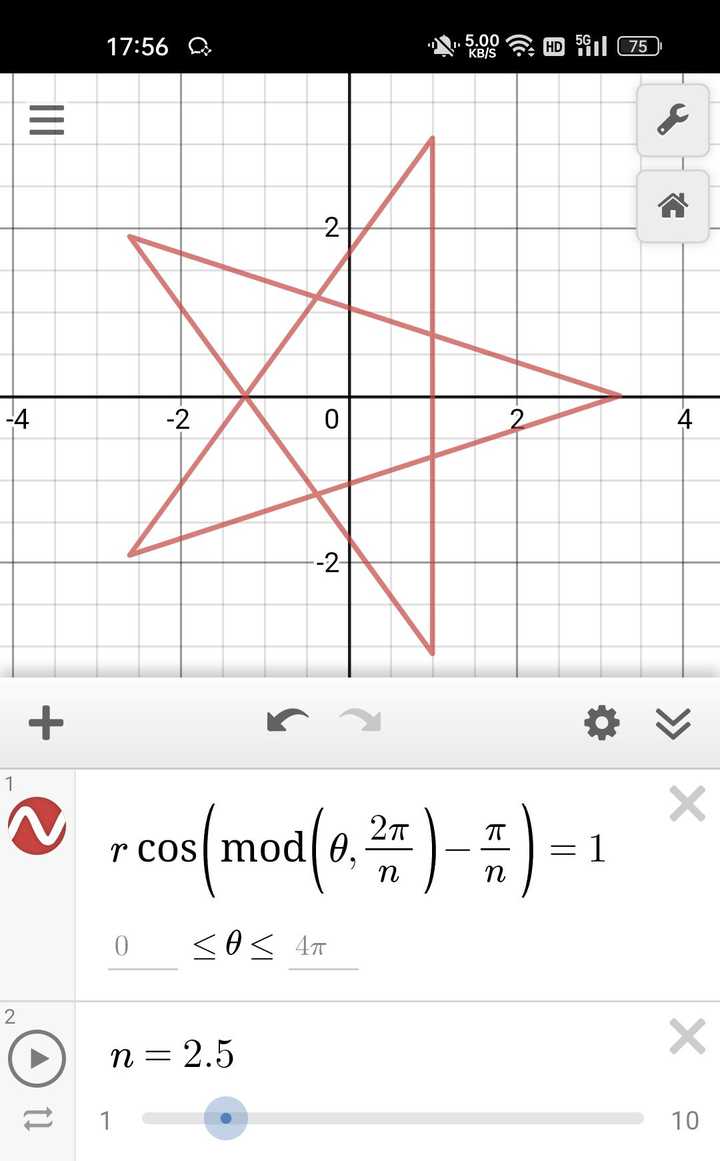Edit the slider maximum value 10
The height and width of the screenshot is (1161, 720).
tap(685, 1119)
